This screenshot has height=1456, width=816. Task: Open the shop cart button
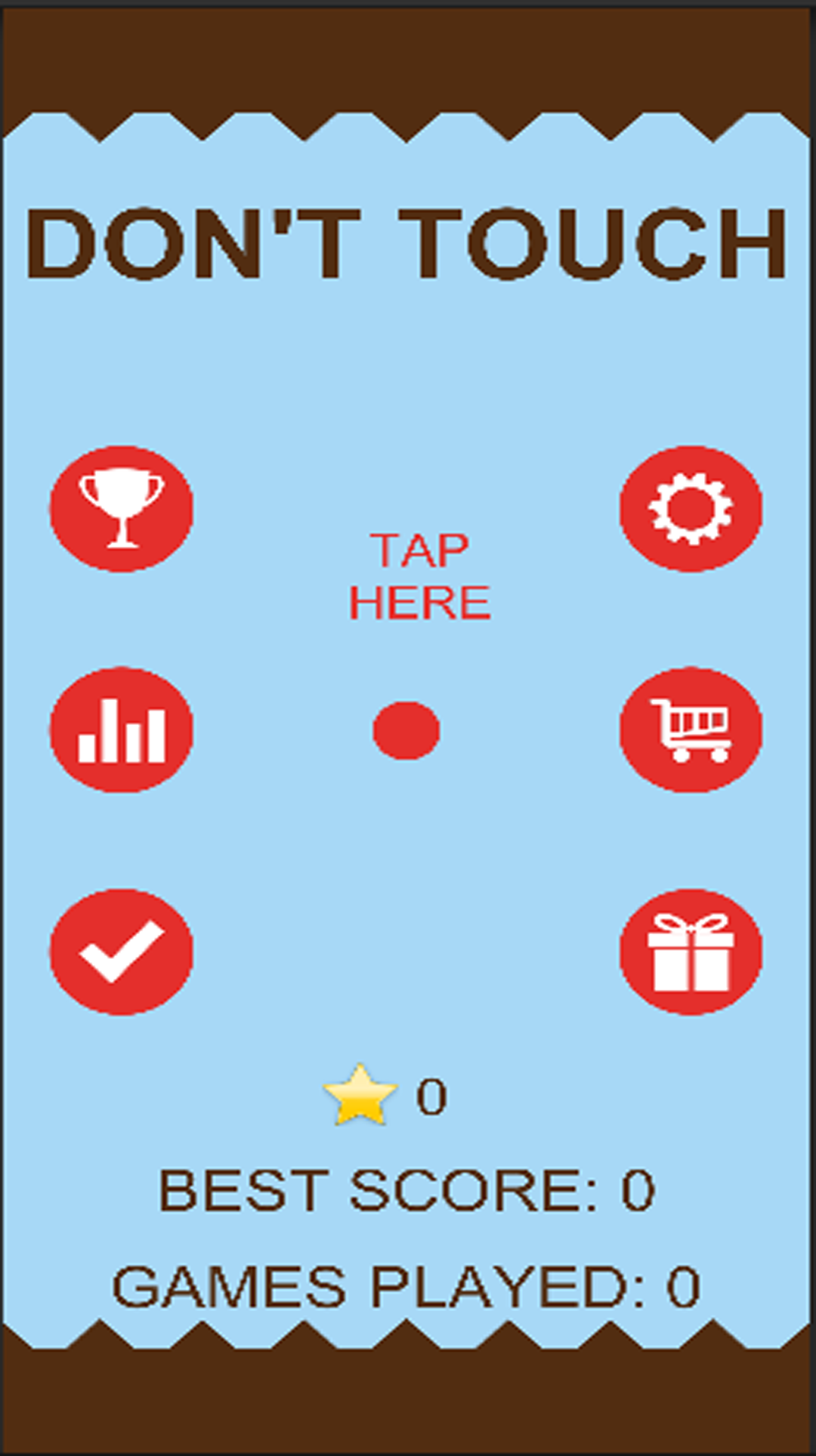click(x=691, y=730)
